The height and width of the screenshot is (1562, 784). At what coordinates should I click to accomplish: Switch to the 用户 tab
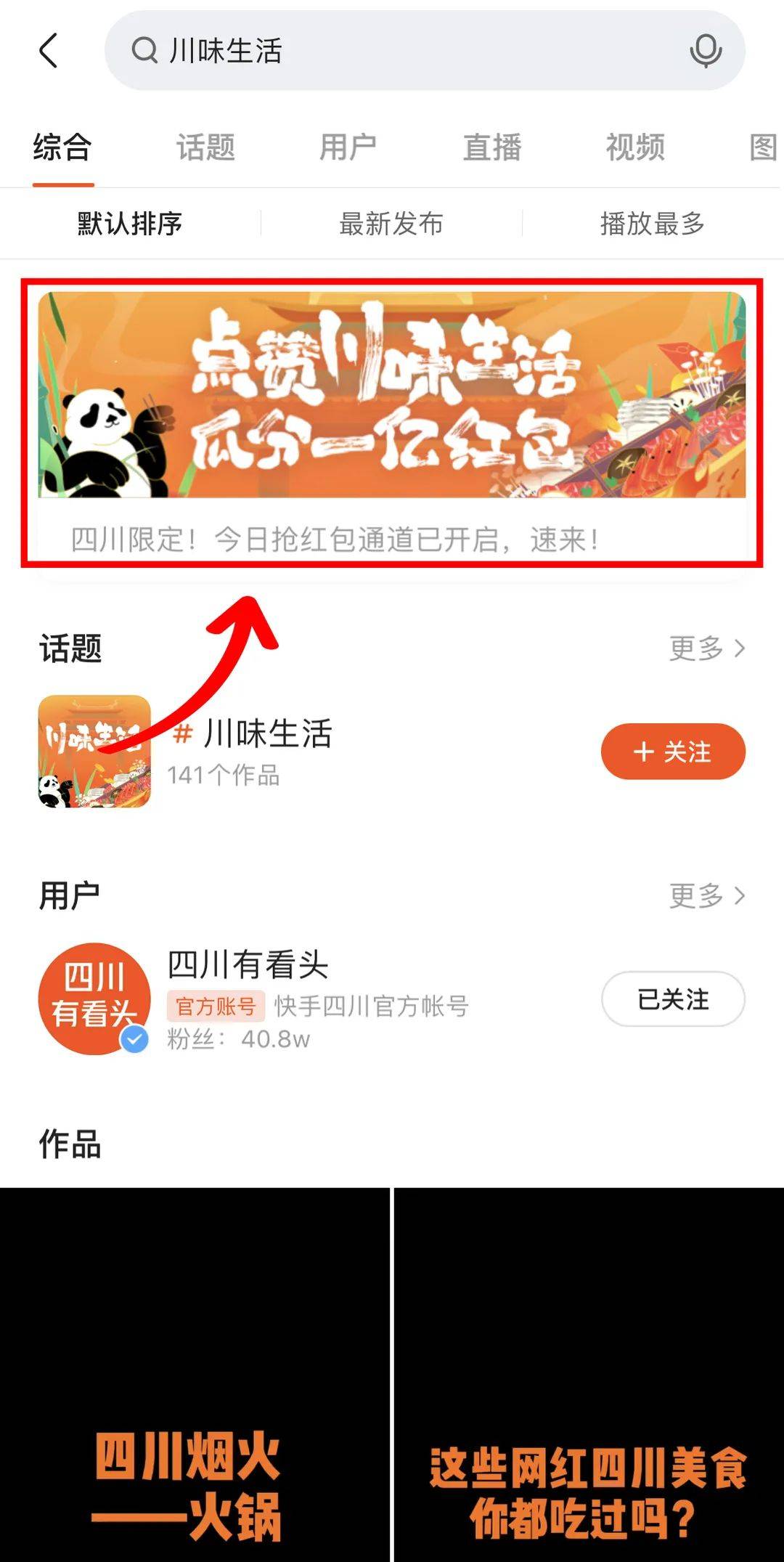(348, 147)
